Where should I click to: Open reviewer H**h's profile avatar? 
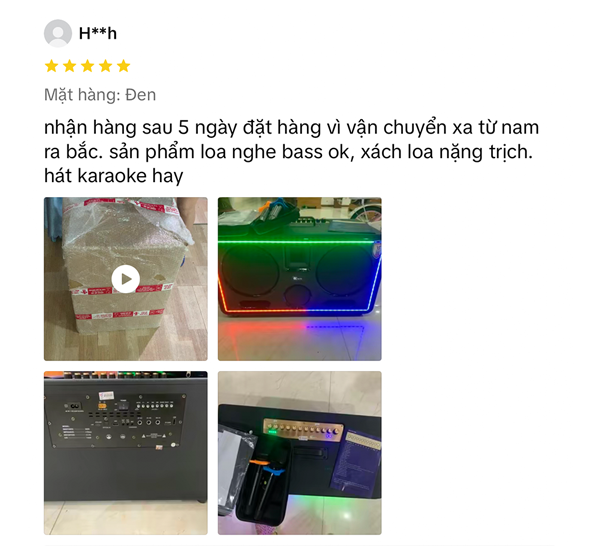coord(58,33)
